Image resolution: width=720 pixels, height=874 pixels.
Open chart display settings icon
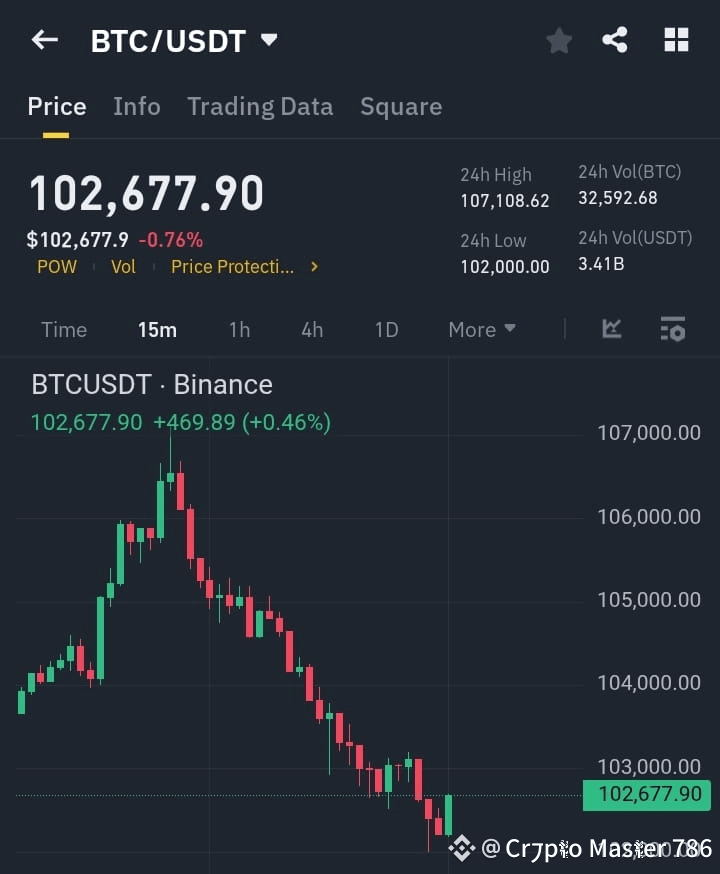tap(672, 329)
